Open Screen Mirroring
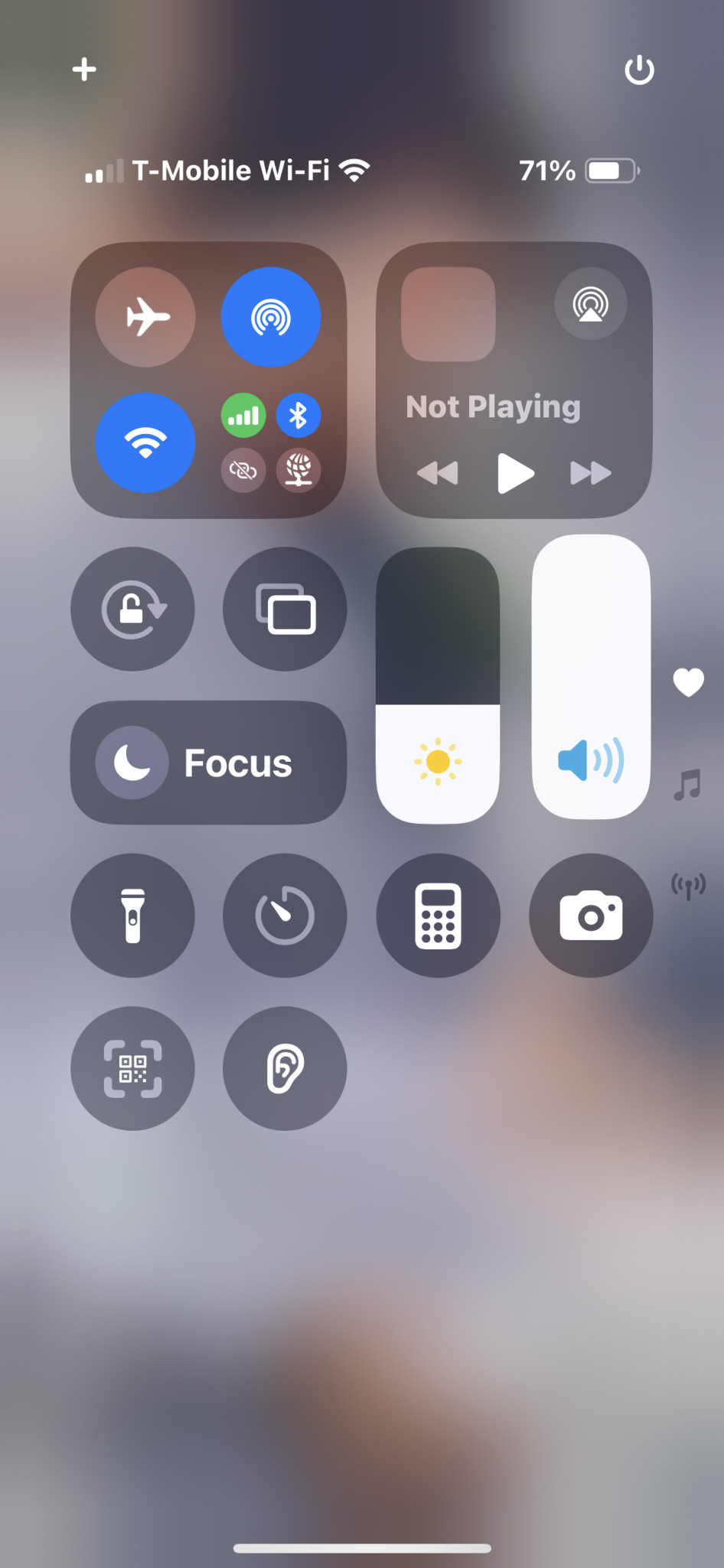Screen dimensions: 724x1568 [285, 609]
